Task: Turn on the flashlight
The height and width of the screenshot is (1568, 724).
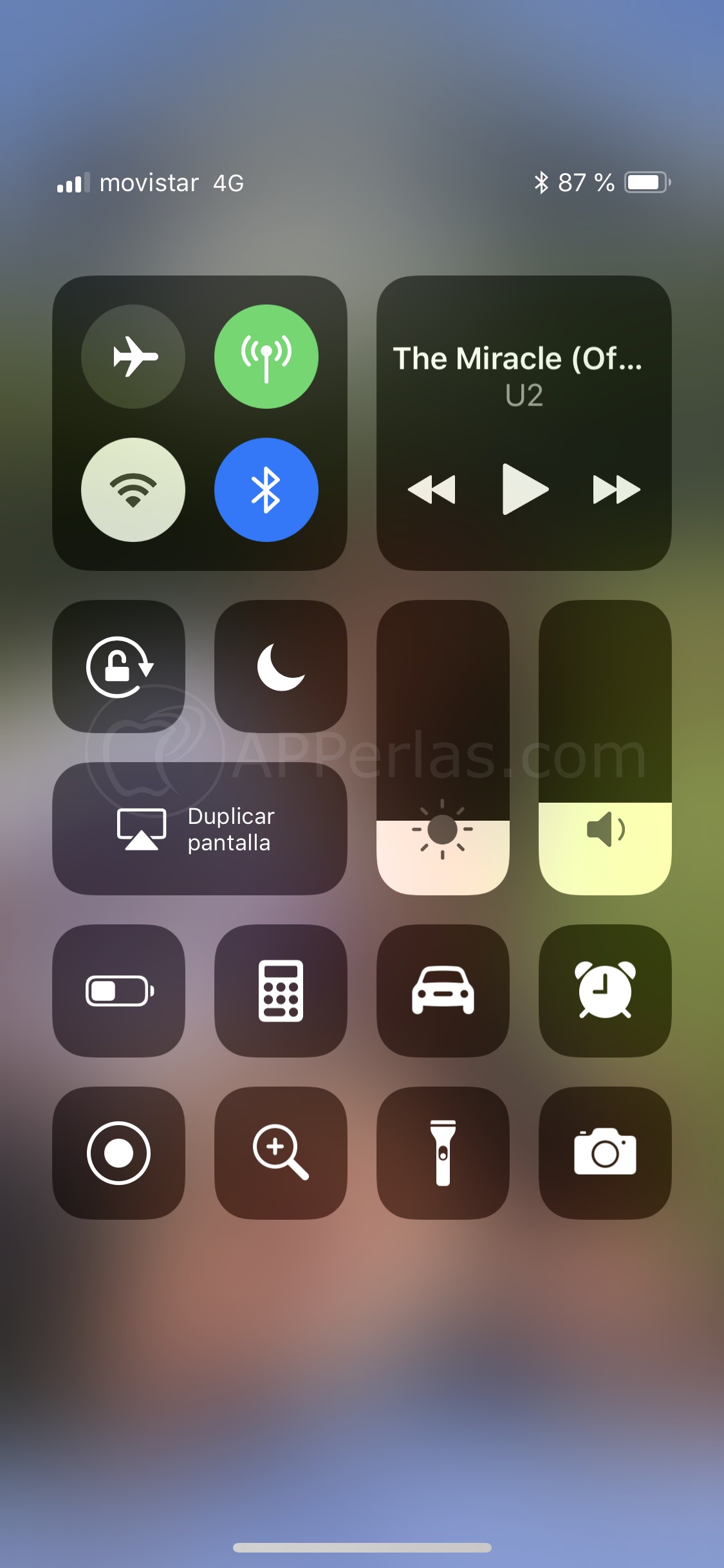Action: [x=443, y=1153]
